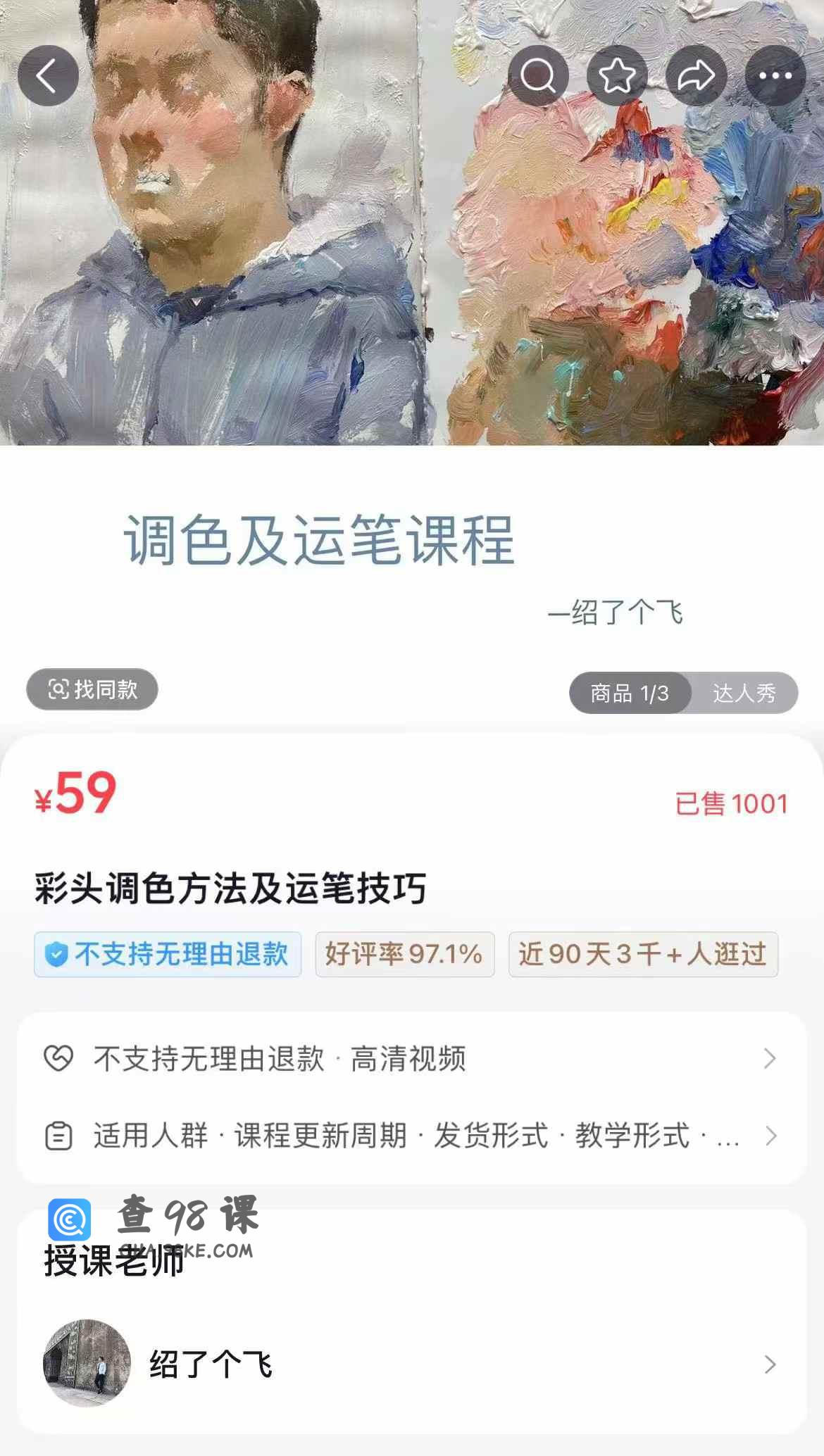Open search from the magnifier icon
The height and width of the screenshot is (1456, 824).
click(538, 76)
